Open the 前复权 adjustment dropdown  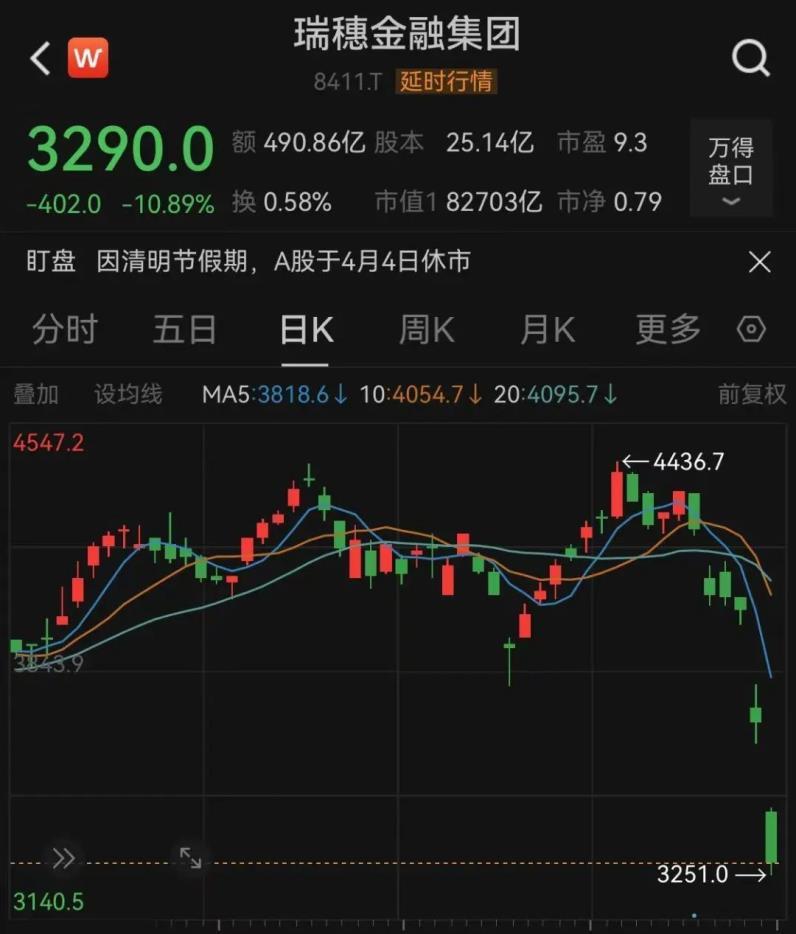click(748, 394)
